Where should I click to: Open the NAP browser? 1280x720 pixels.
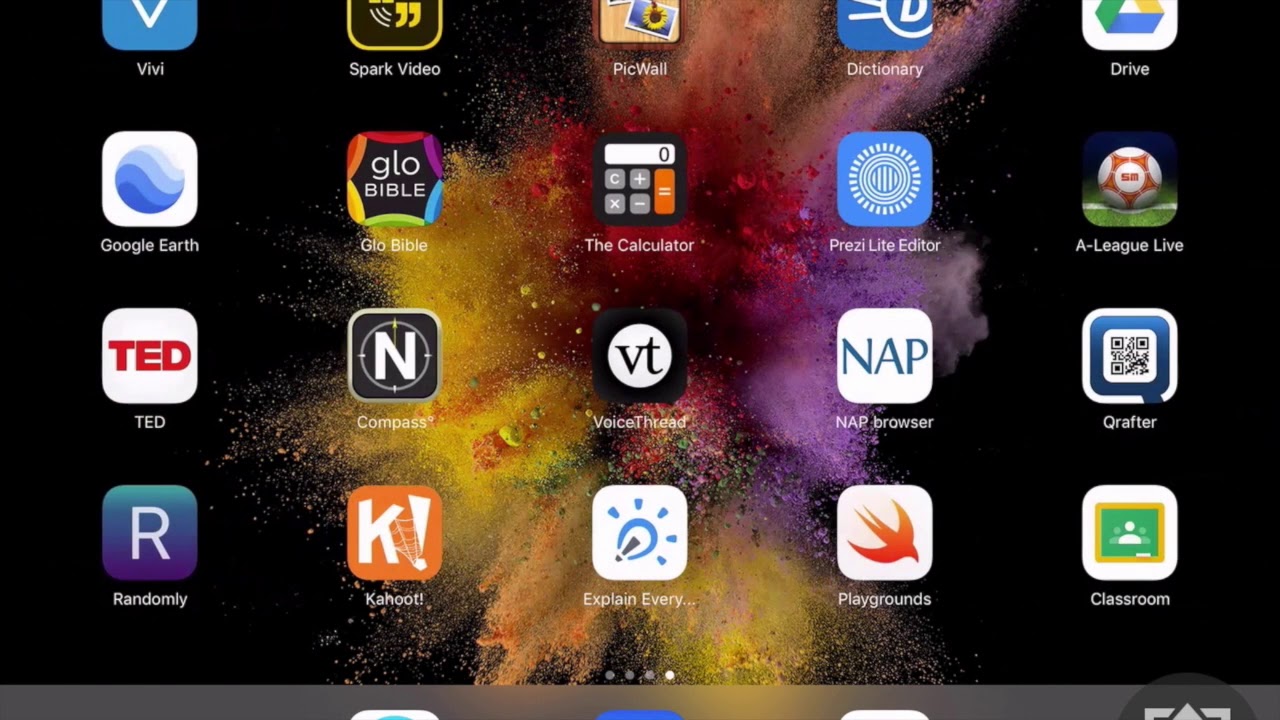pos(884,356)
